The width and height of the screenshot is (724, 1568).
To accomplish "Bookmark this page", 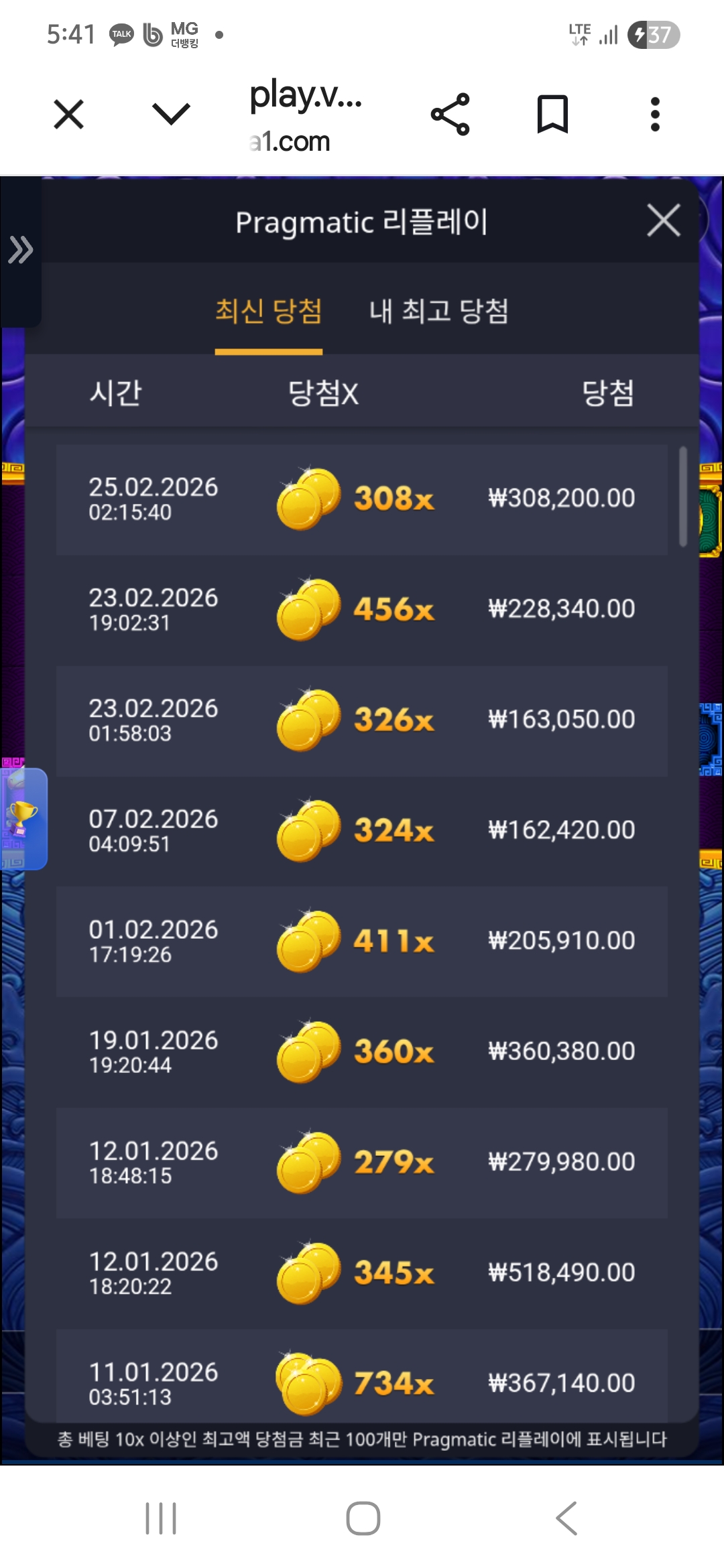I will pos(552,115).
